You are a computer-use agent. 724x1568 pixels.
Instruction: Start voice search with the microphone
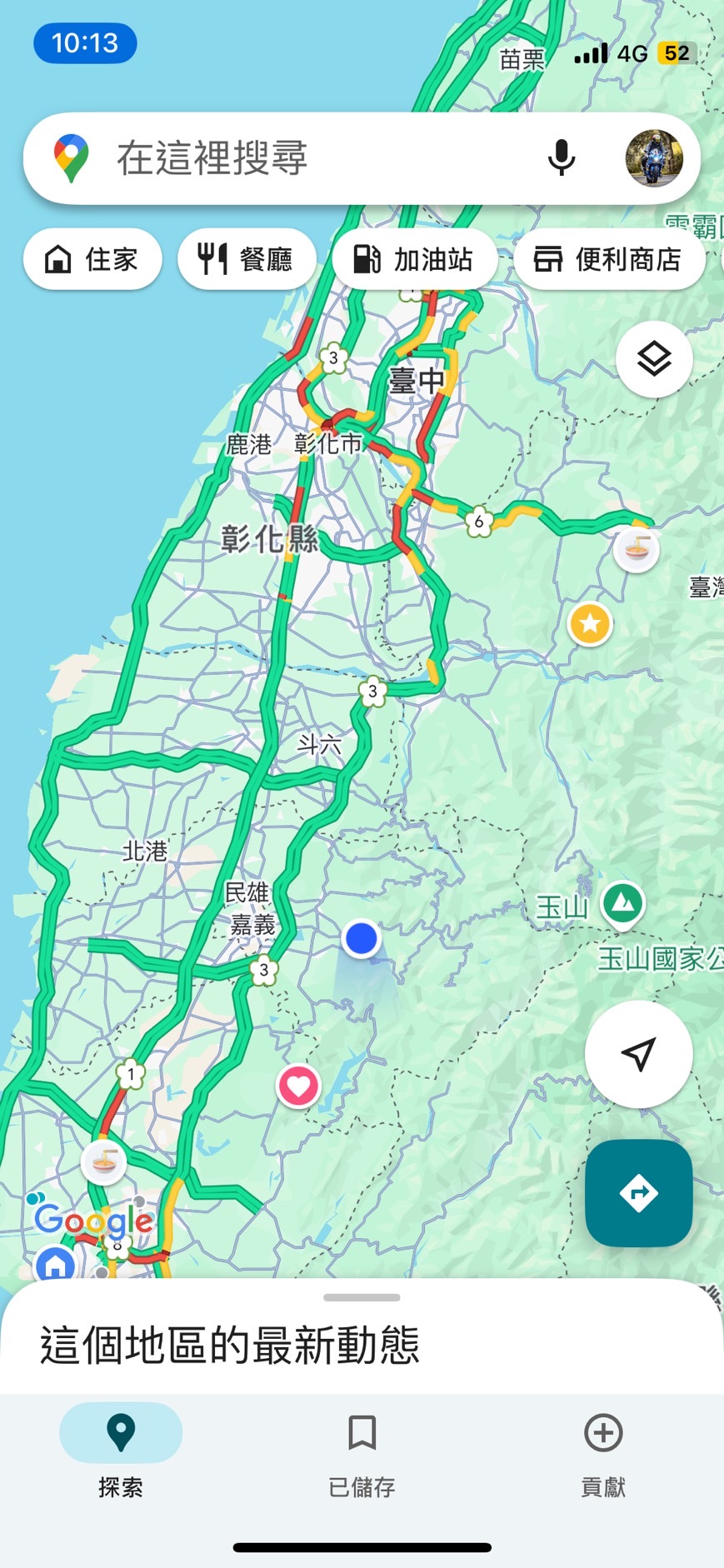tap(562, 158)
